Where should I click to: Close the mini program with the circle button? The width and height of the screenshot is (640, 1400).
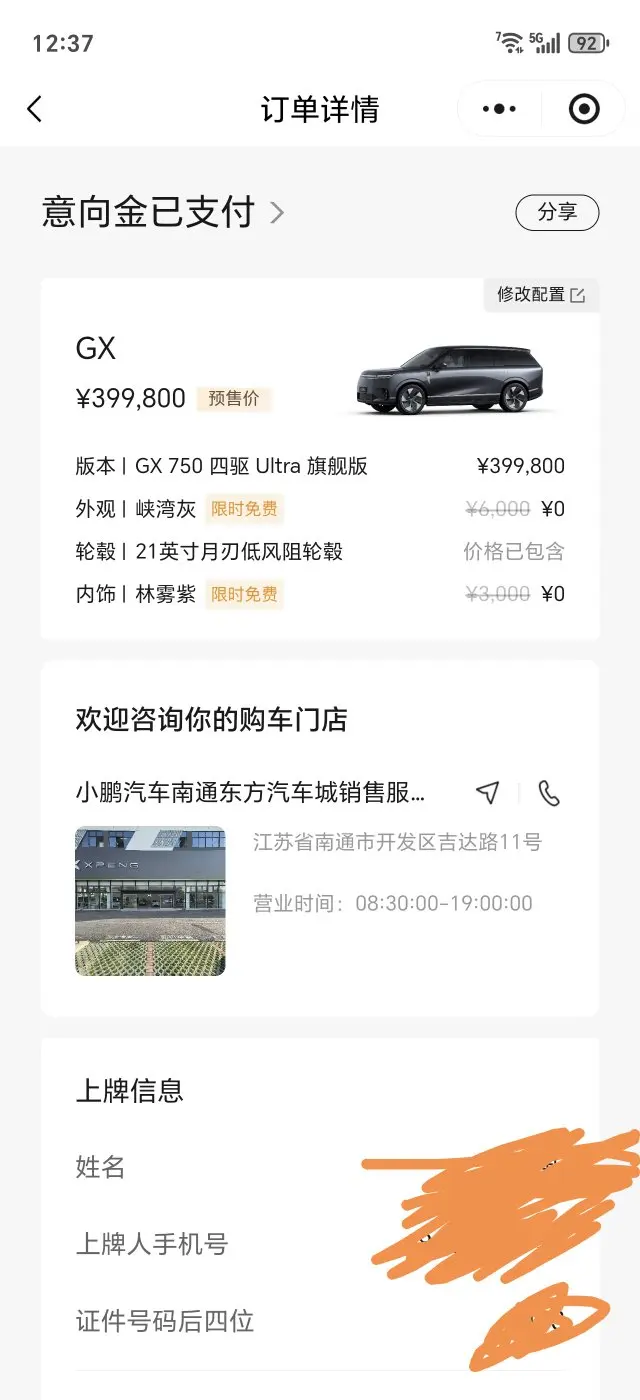click(584, 109)
